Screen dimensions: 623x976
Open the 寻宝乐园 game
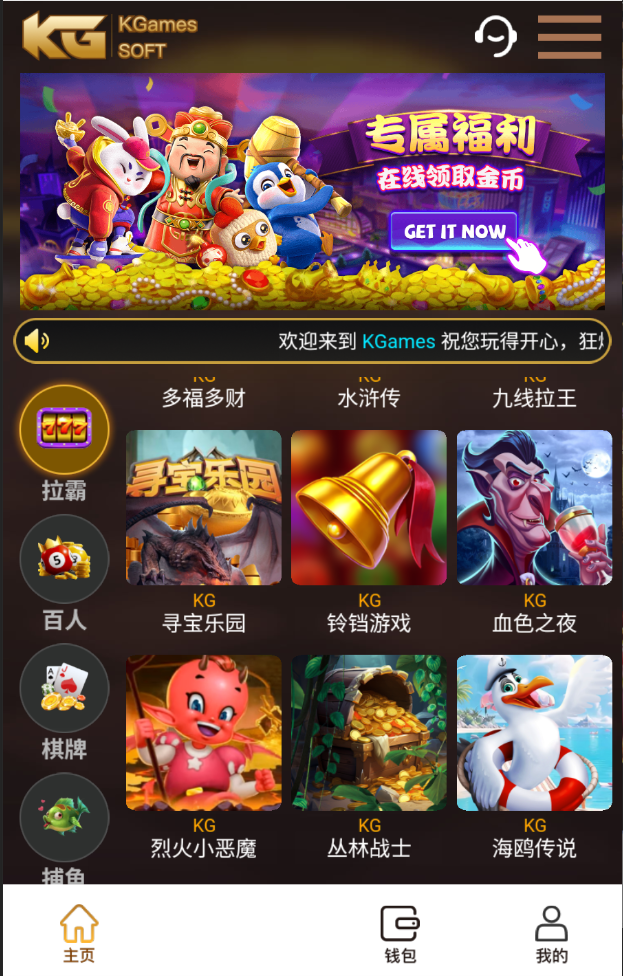tap(204, 508)
